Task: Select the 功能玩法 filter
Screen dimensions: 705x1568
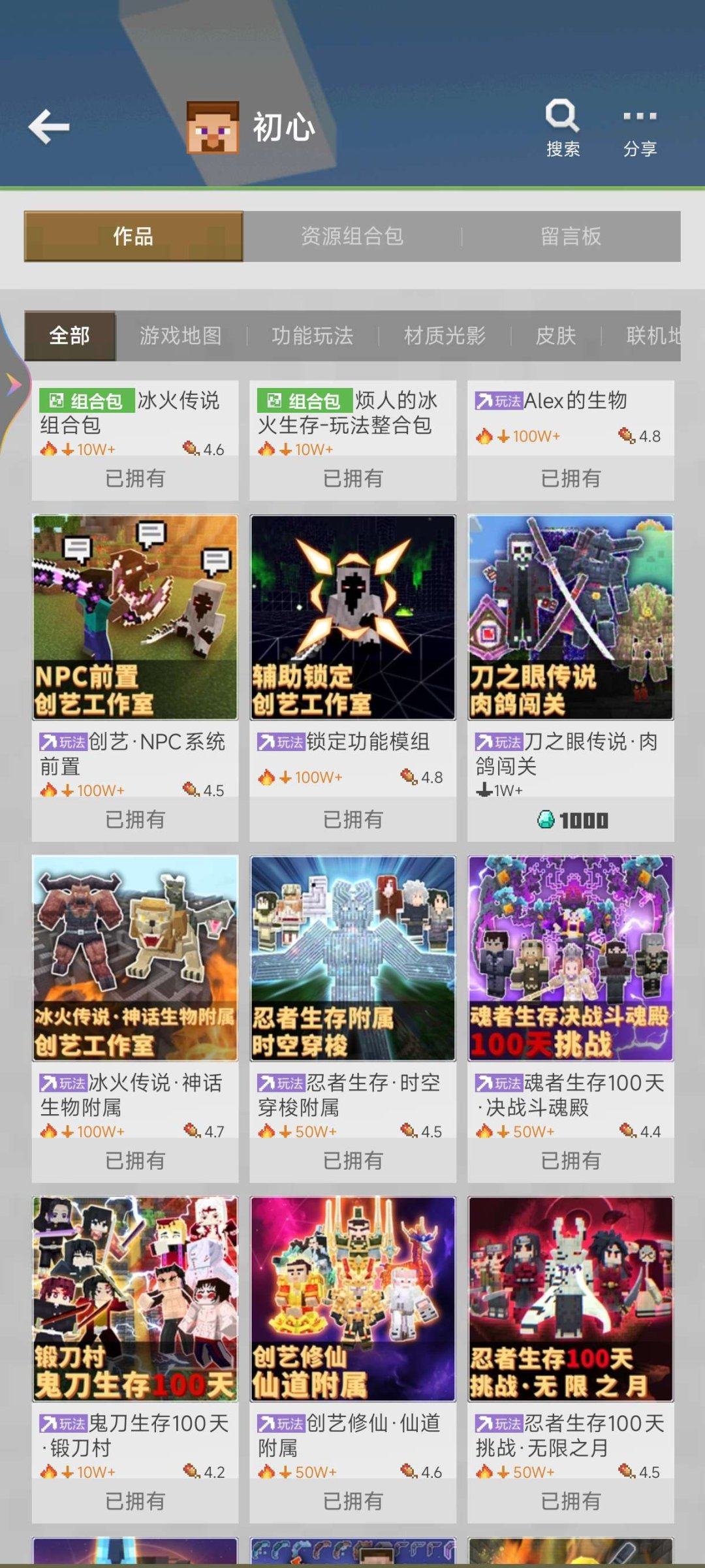Action: pyautogui.click(x=312, y=336)
